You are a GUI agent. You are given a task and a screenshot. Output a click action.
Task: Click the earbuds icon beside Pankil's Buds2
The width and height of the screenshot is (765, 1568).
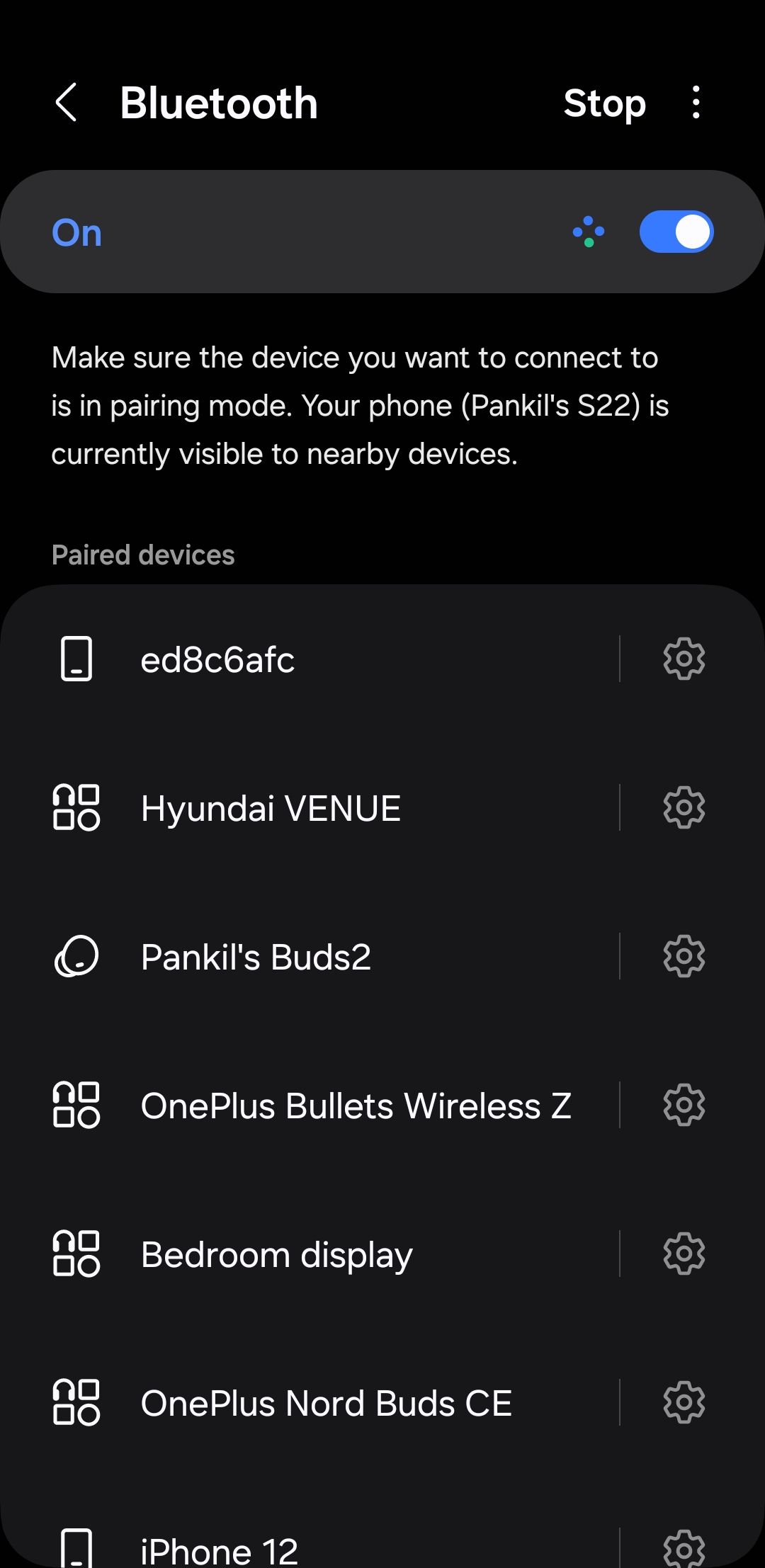point(76,957)
